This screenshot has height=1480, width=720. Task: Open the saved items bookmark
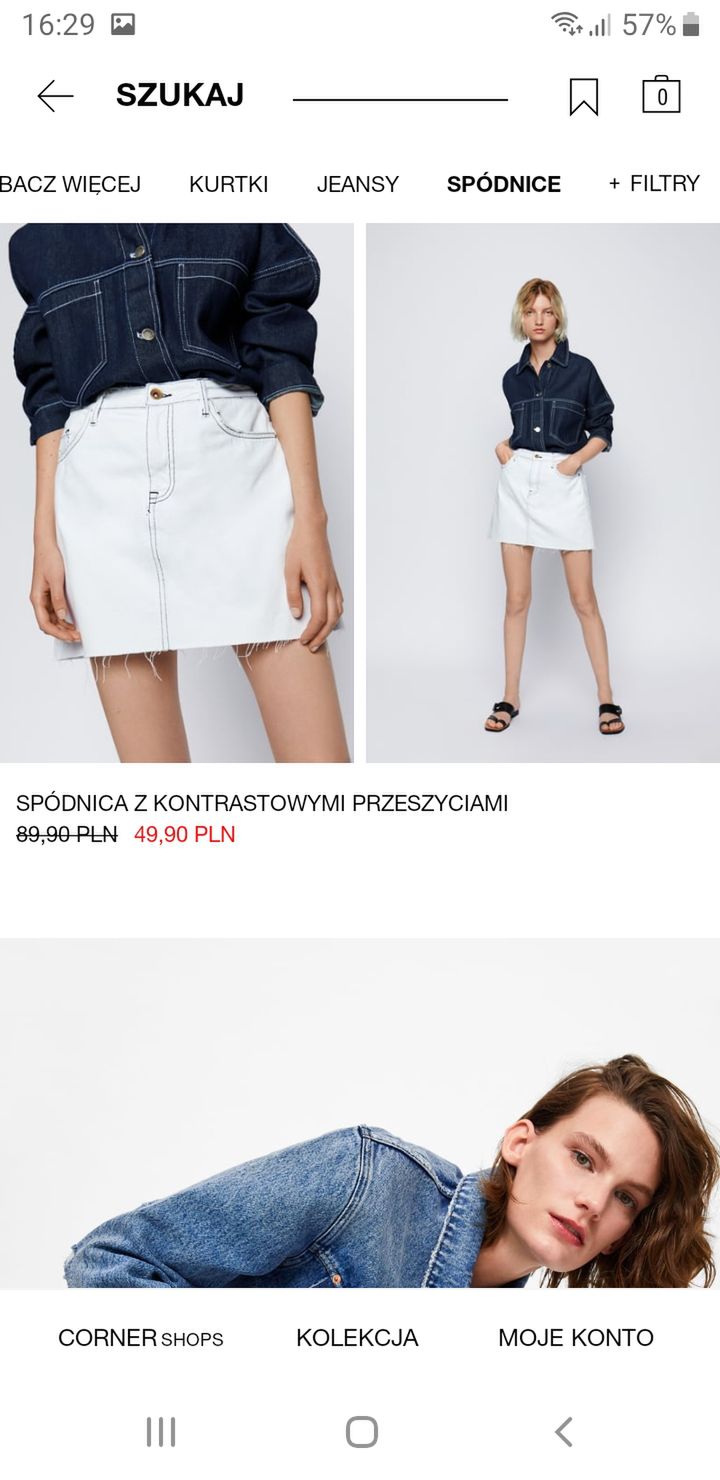(x=584, y=97)
